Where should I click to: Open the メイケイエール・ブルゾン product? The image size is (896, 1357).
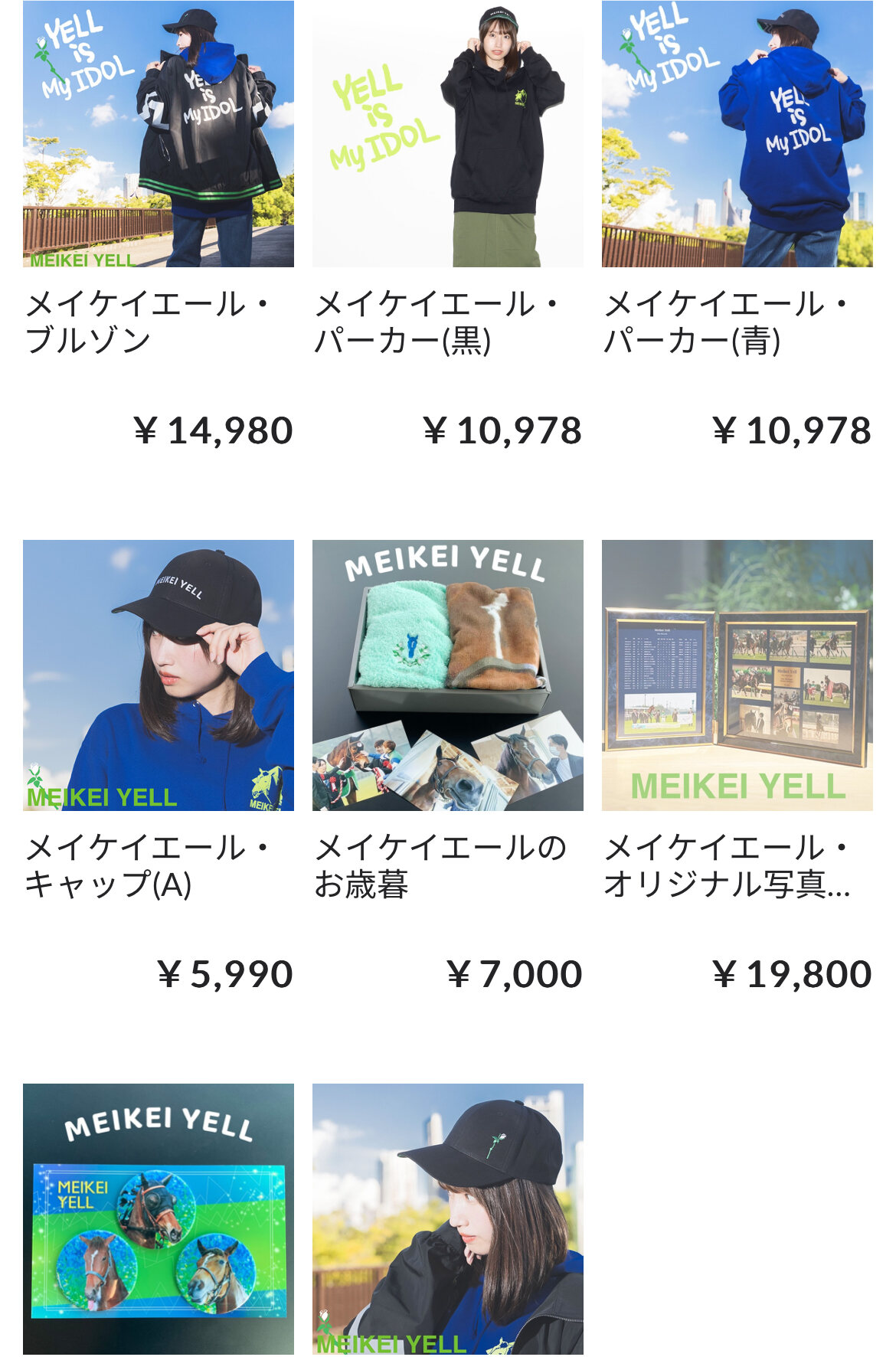click(159, 135)
